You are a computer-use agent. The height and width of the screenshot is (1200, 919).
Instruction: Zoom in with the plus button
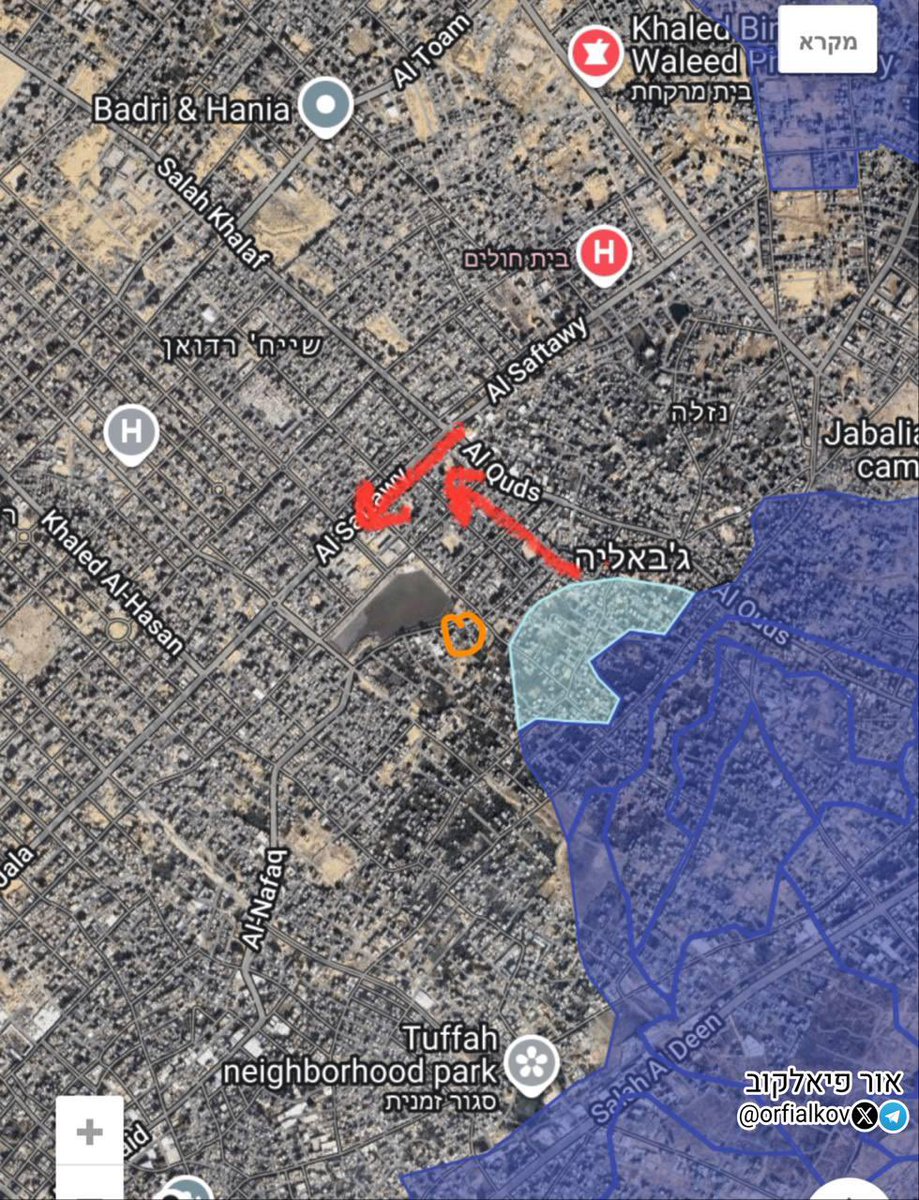tap(90, 1132)
